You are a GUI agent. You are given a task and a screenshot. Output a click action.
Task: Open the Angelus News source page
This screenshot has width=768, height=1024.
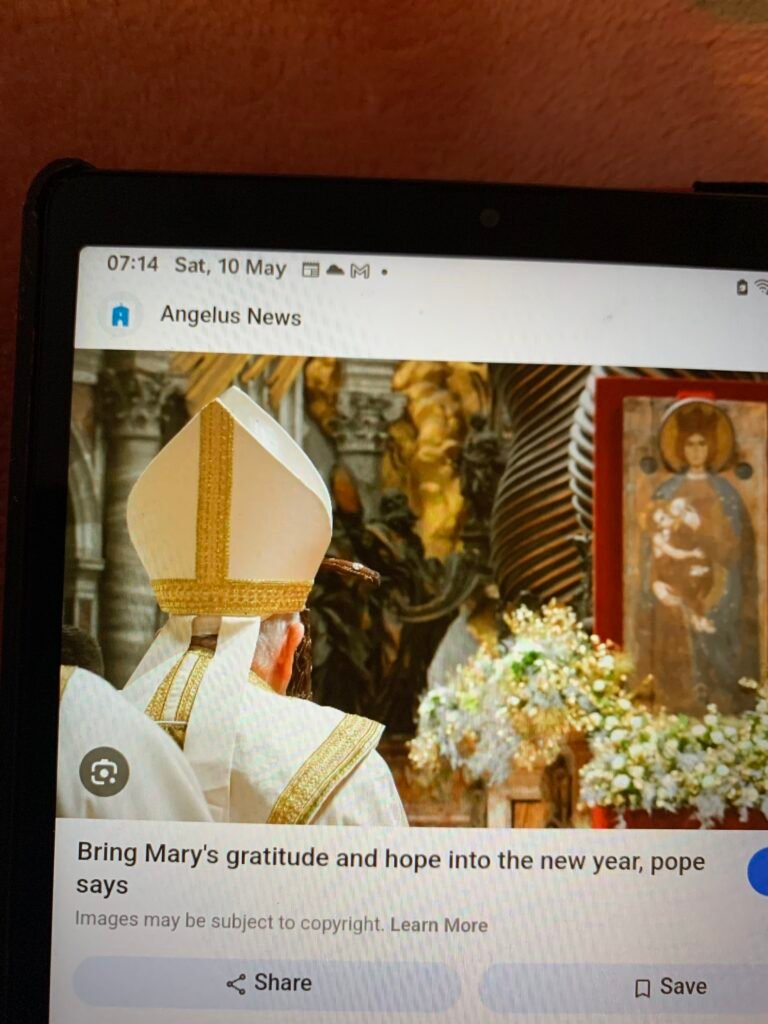pyautogui.click(x=229, y=316)
